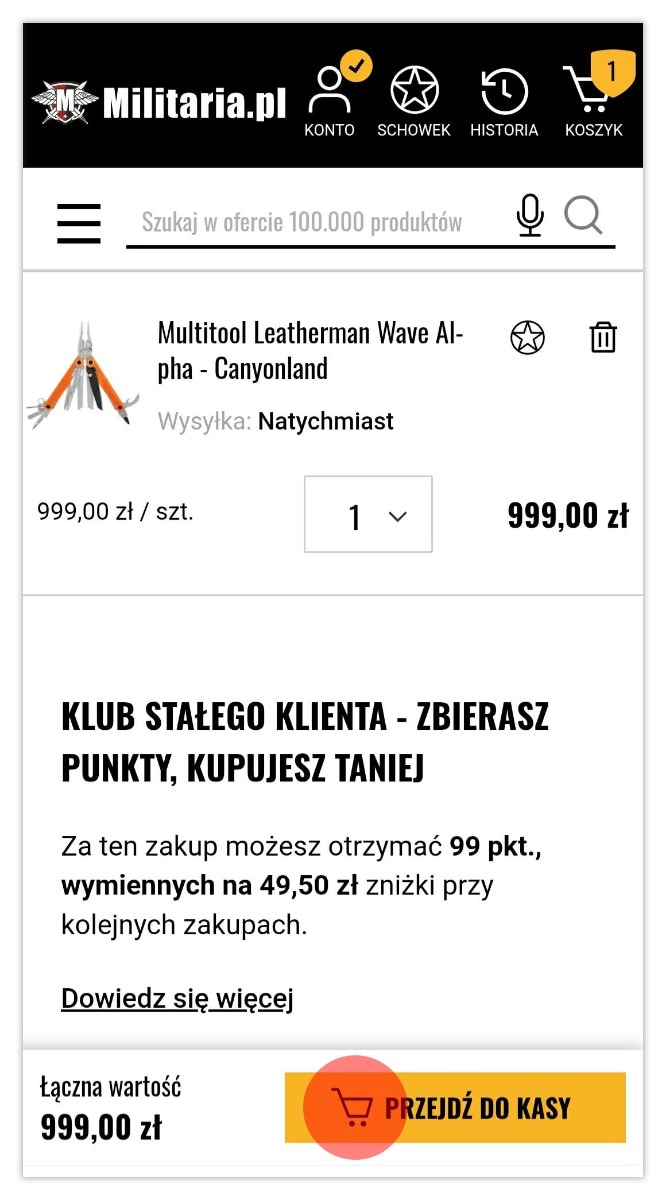Open the hamburger menu
This screenshot has height=1200, width=666.
(79, 222)
